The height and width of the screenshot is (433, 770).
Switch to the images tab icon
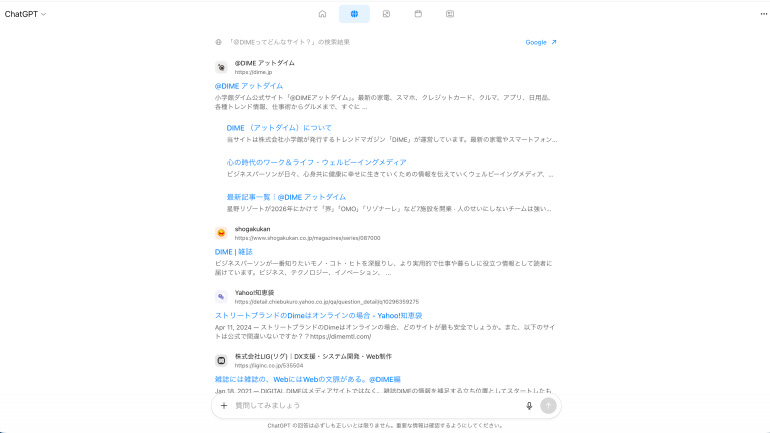point(386,14)
